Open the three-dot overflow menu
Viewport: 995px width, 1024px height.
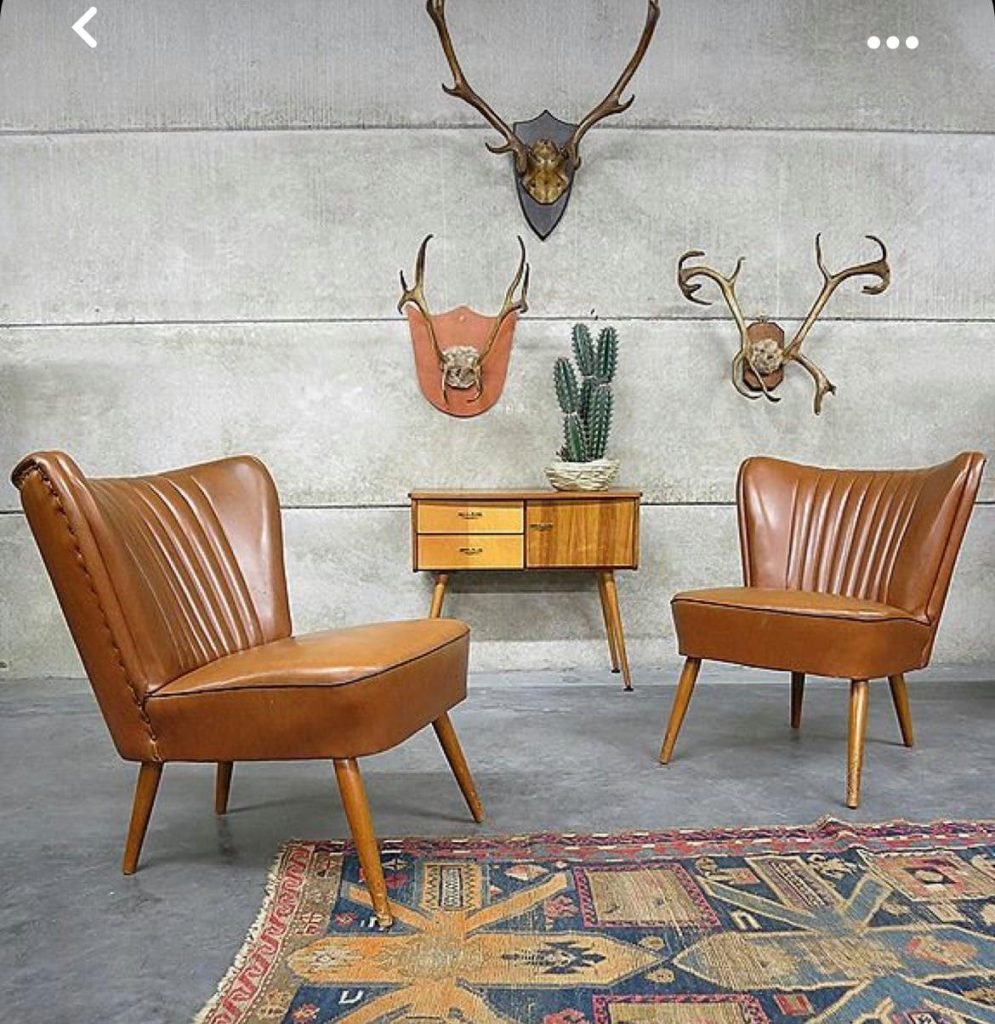(x=892, y=42)
